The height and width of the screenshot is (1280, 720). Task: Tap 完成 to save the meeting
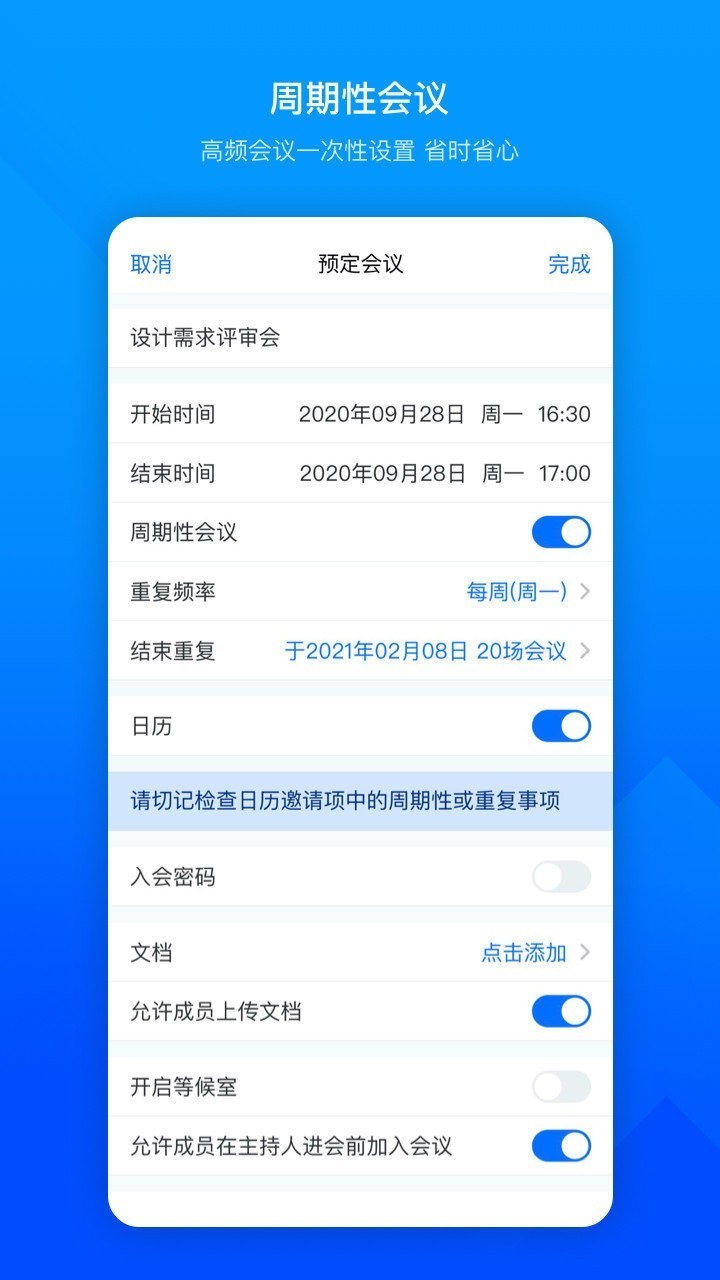point(569,263)
